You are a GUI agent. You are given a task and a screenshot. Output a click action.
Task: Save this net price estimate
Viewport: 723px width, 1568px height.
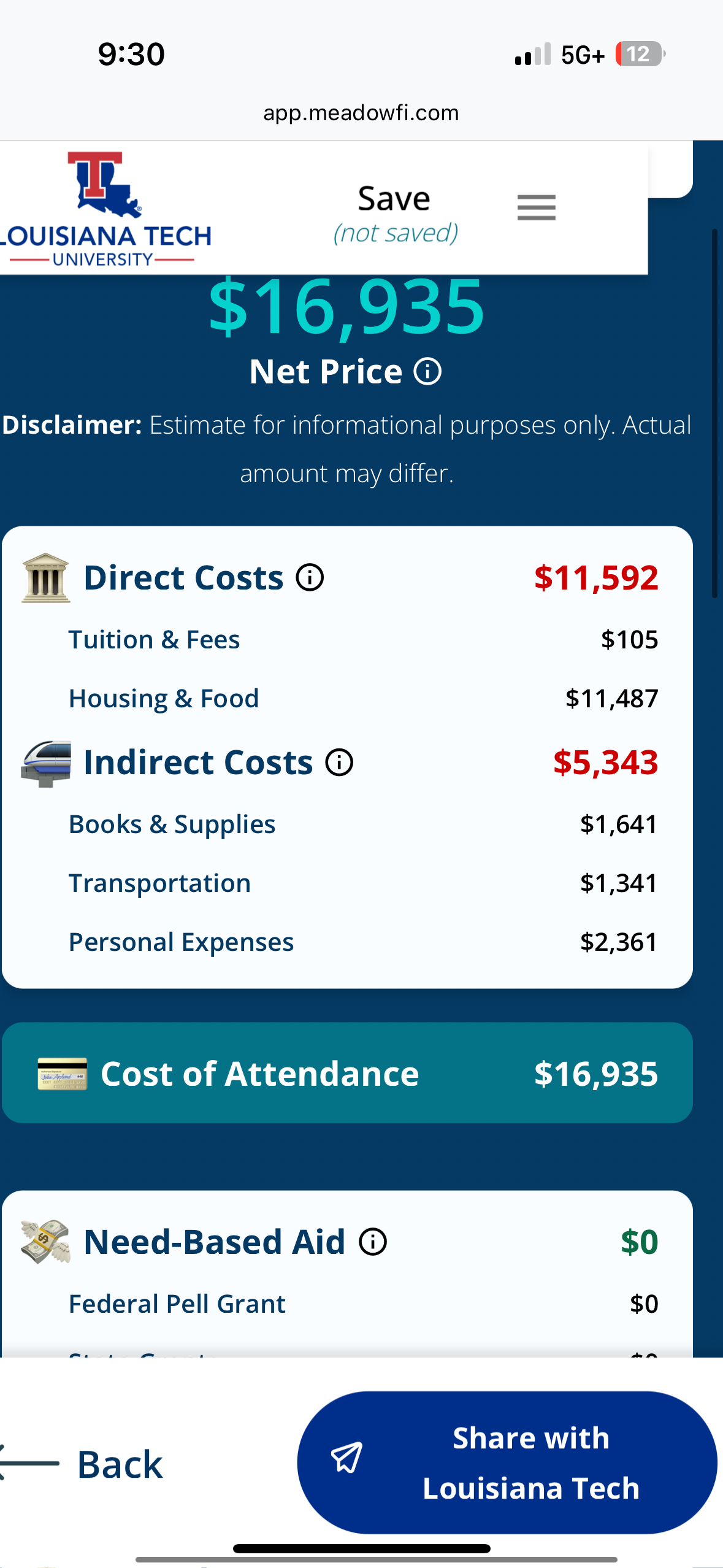[x=394, y=212]
